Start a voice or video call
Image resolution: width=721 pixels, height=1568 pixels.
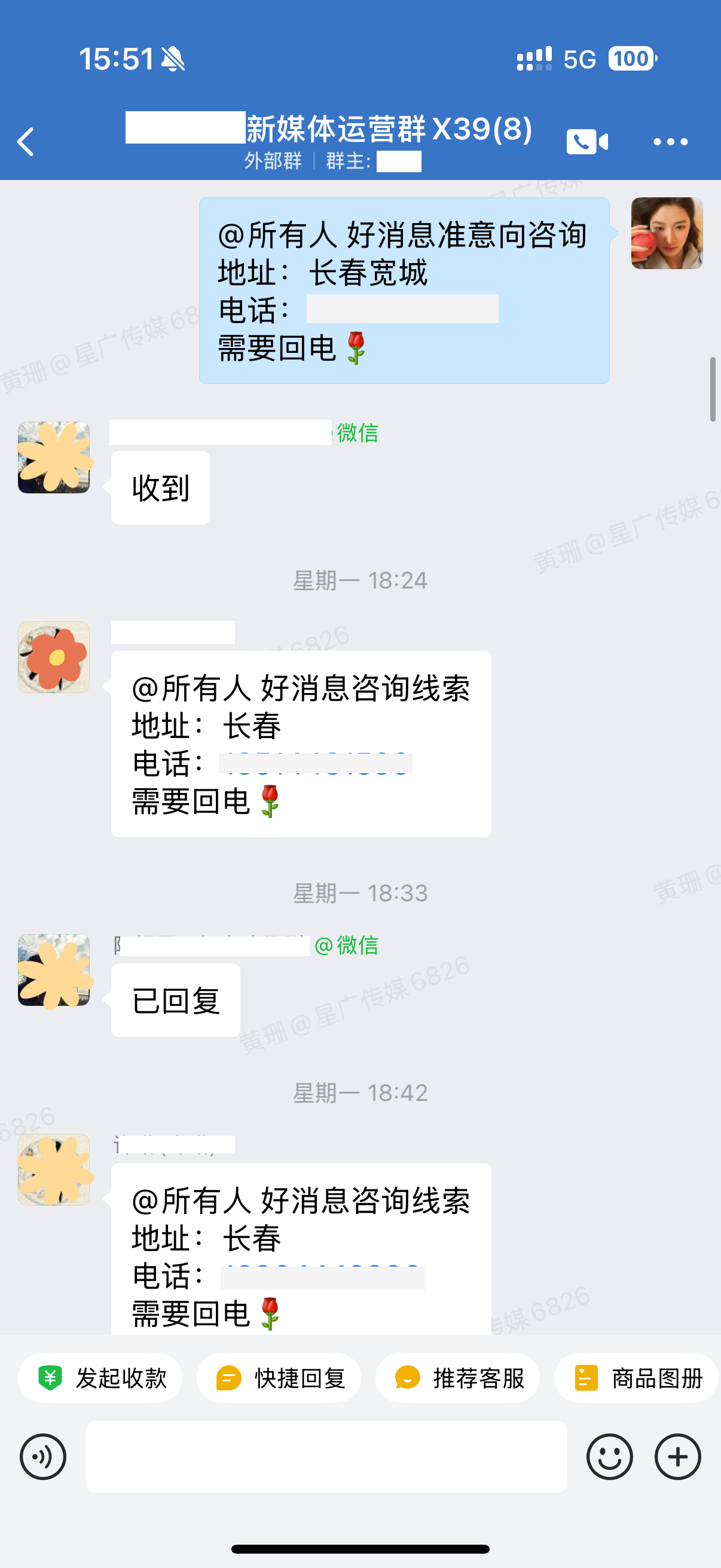click(587, 142)
